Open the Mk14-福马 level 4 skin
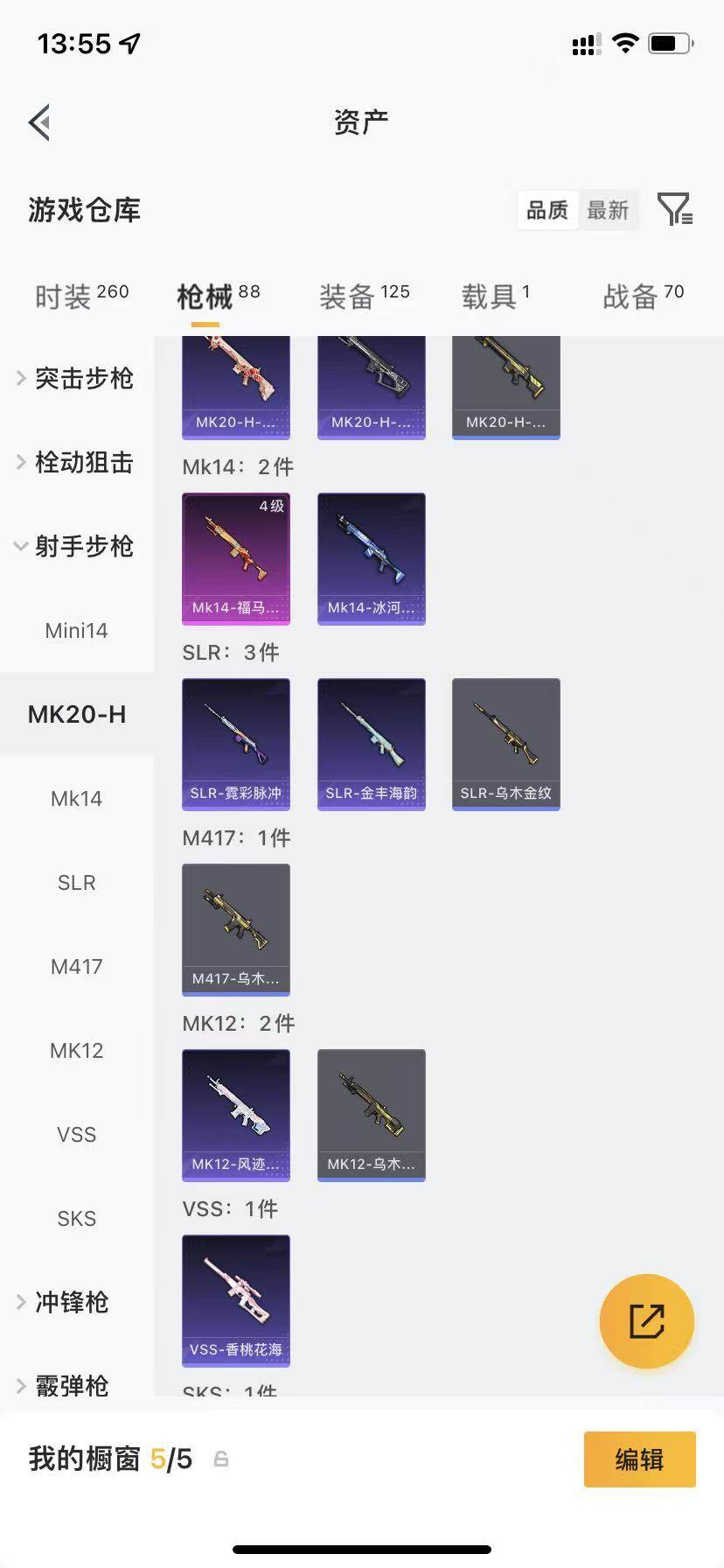The width and height of the screenshot is (724, 1568). click(236, 558)
